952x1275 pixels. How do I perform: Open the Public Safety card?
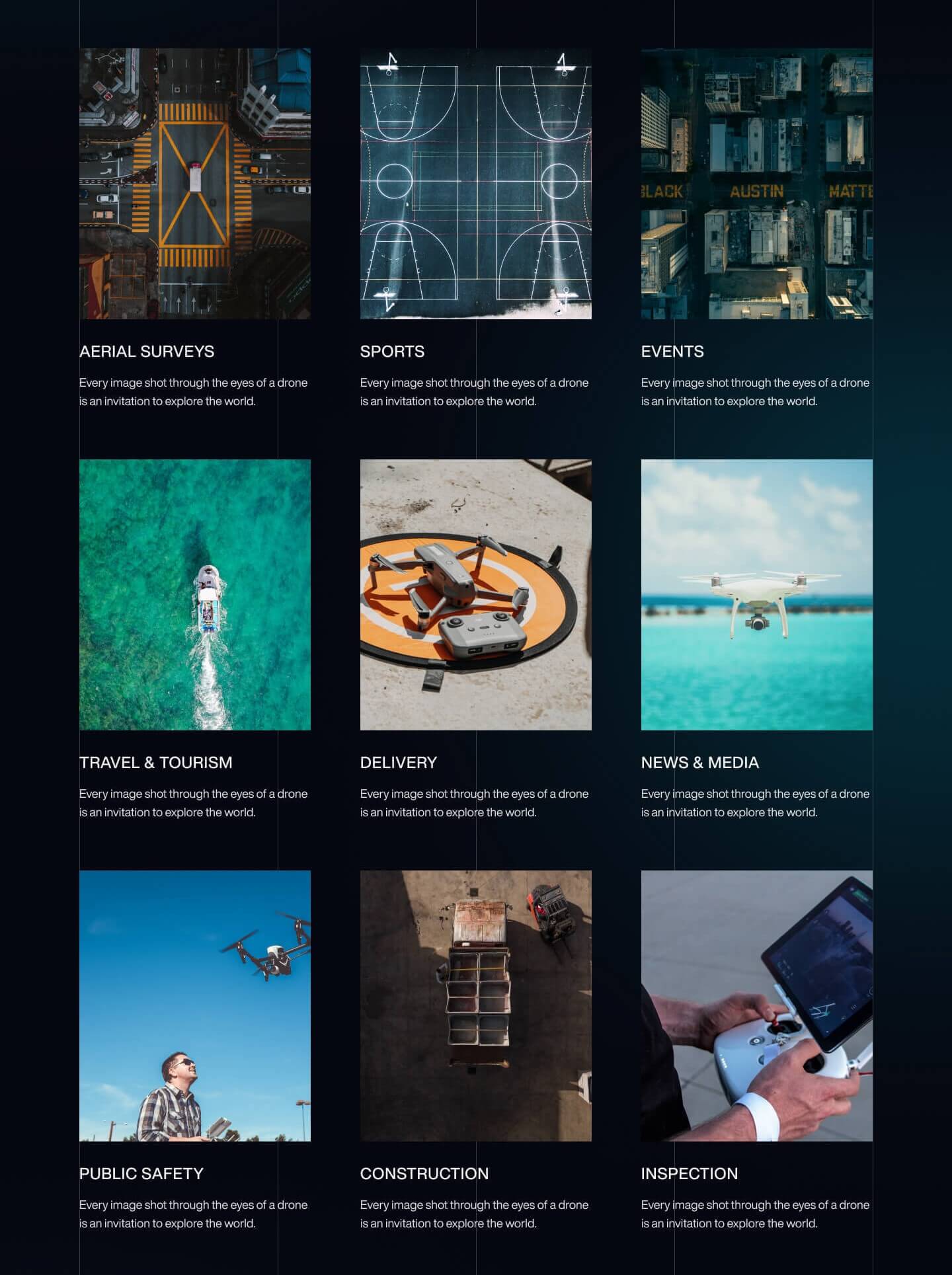[x=194, y=1005]
